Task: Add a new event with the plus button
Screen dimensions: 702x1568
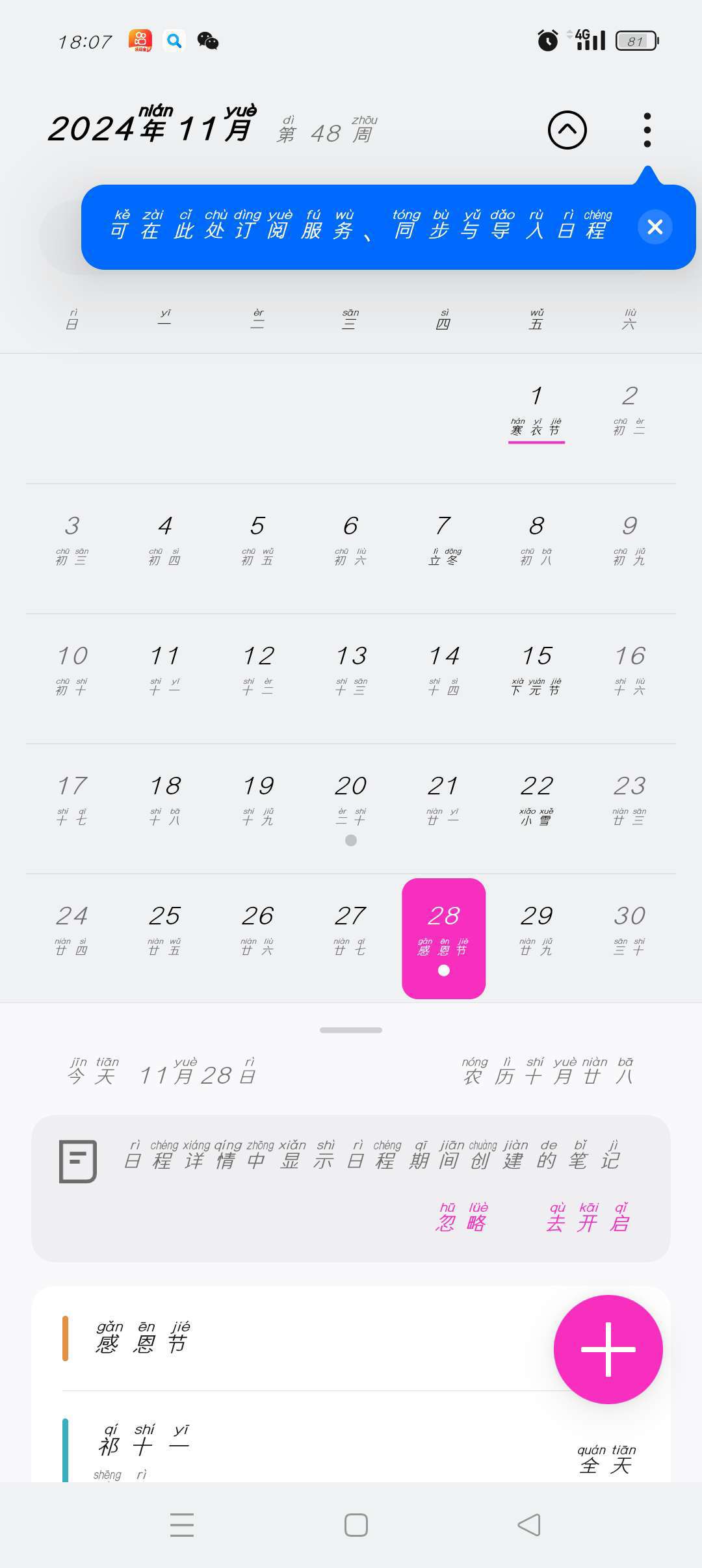Action: (608, 1349)
